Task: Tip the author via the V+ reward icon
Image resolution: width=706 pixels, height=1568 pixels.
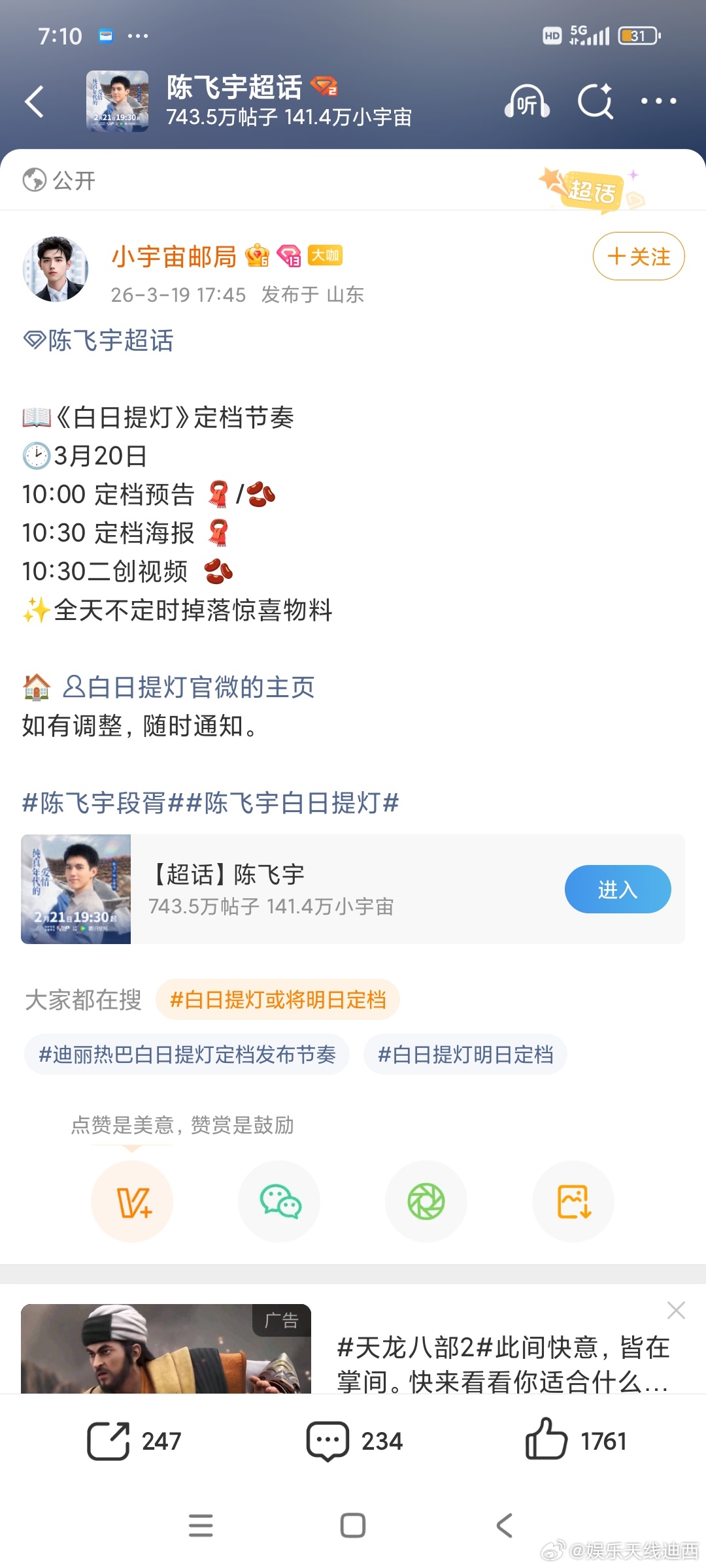Action: point(132,1202)
